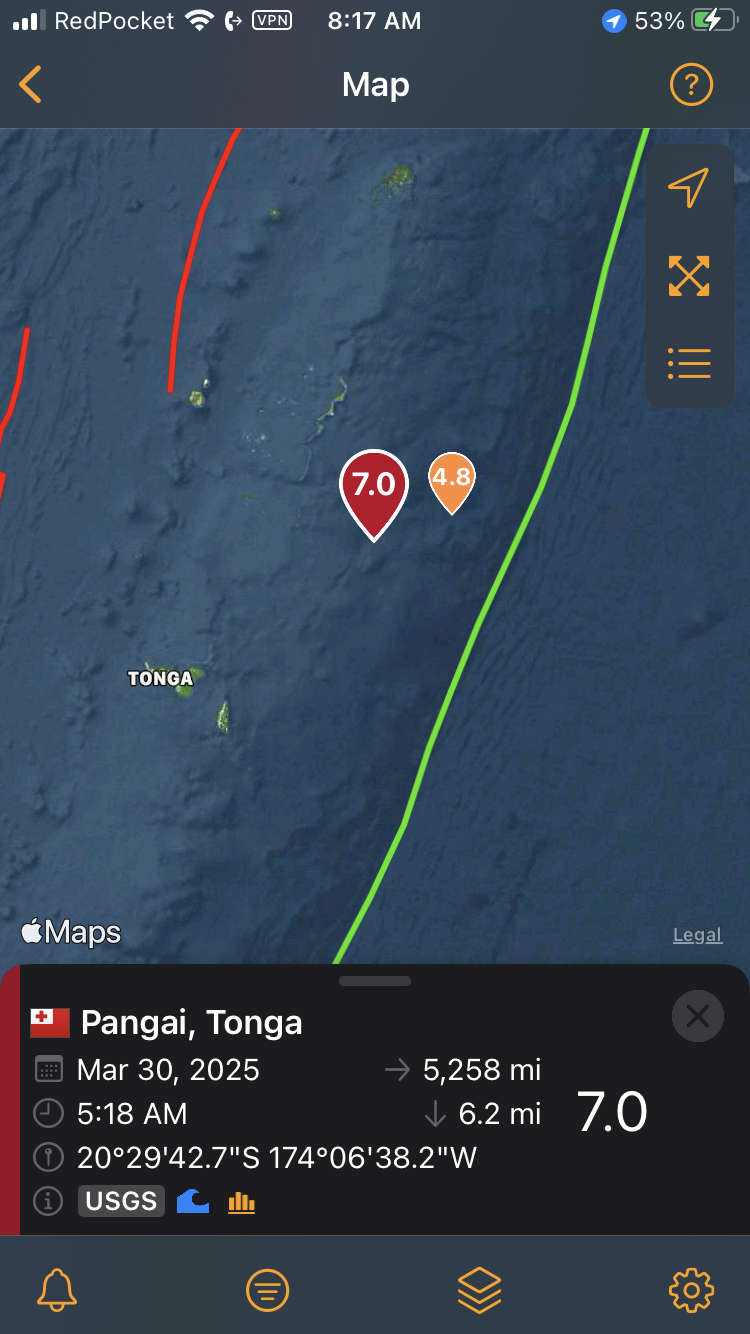The height and width of the screenshot is (1334, 750).
Task: Select the 4.8 magnitude map pin
Action: tap(452, 480)
